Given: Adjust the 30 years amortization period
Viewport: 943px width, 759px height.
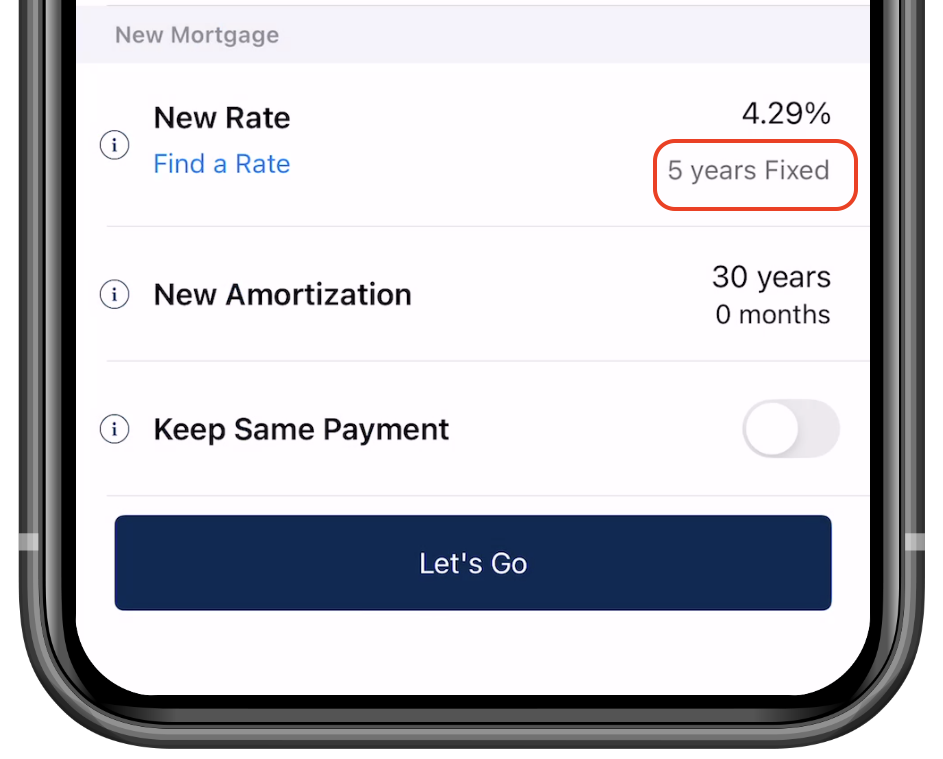Looking at the screenshot, I should click(x=771, y=277).
